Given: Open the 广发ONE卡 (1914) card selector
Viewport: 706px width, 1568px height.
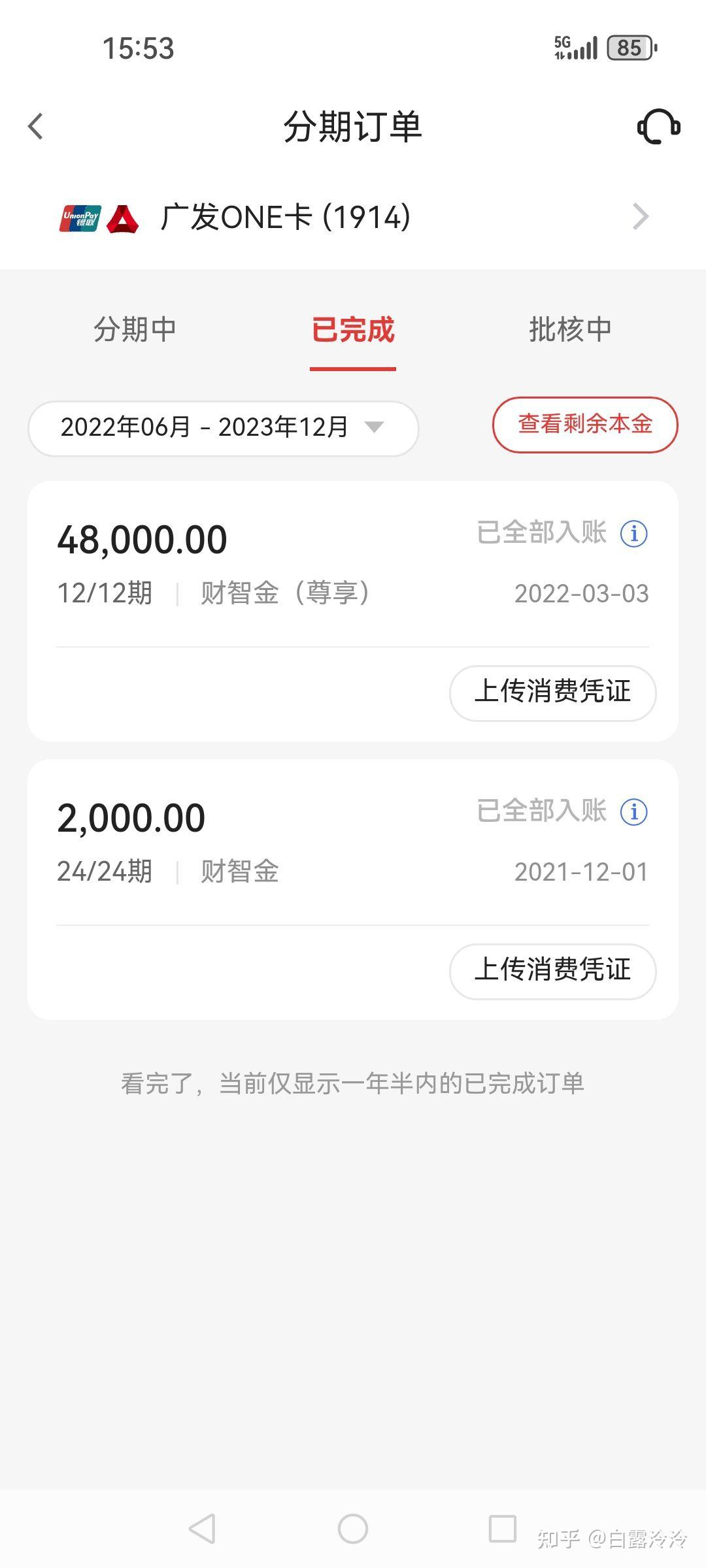Looking at the screenshot, I should point(353,217).
